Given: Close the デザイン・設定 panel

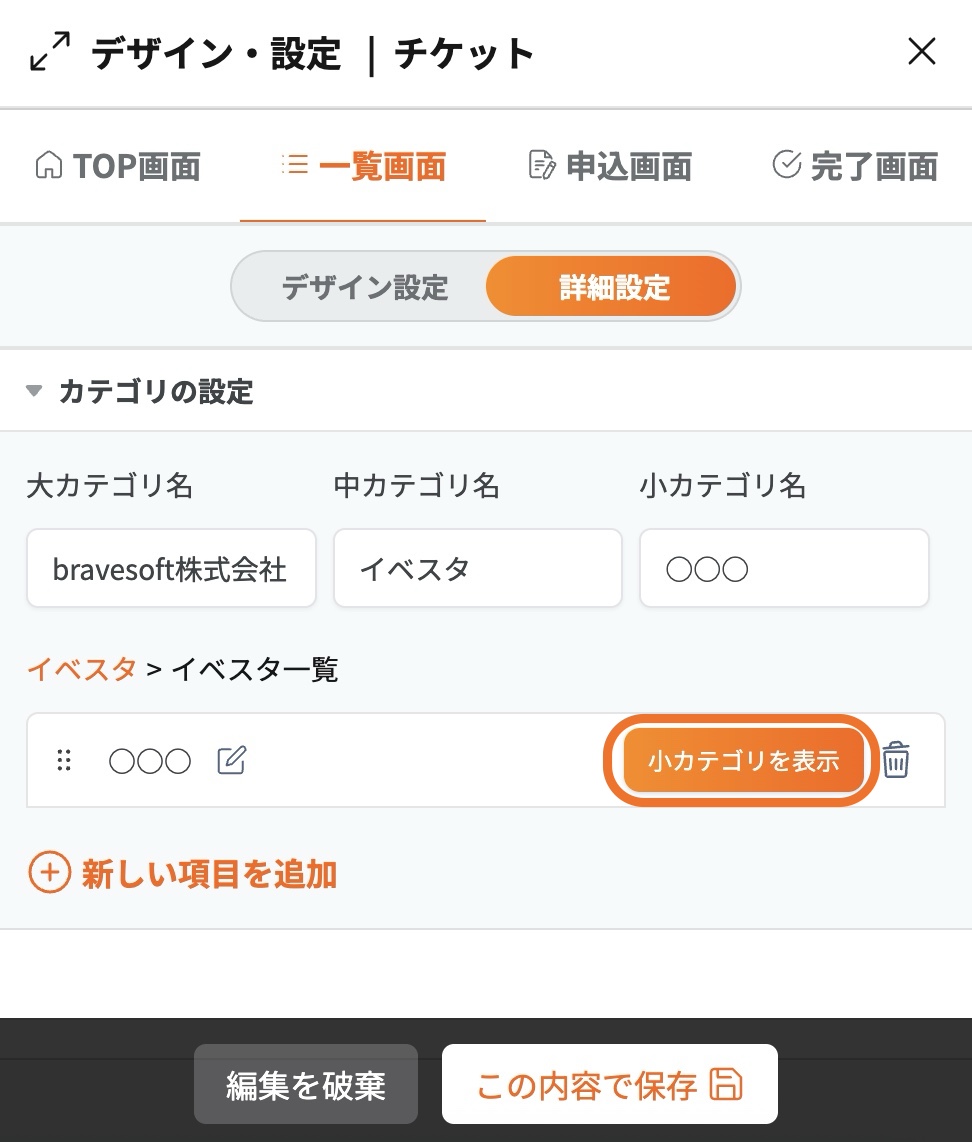Looking at the screenshot, I should click(921, 51).
